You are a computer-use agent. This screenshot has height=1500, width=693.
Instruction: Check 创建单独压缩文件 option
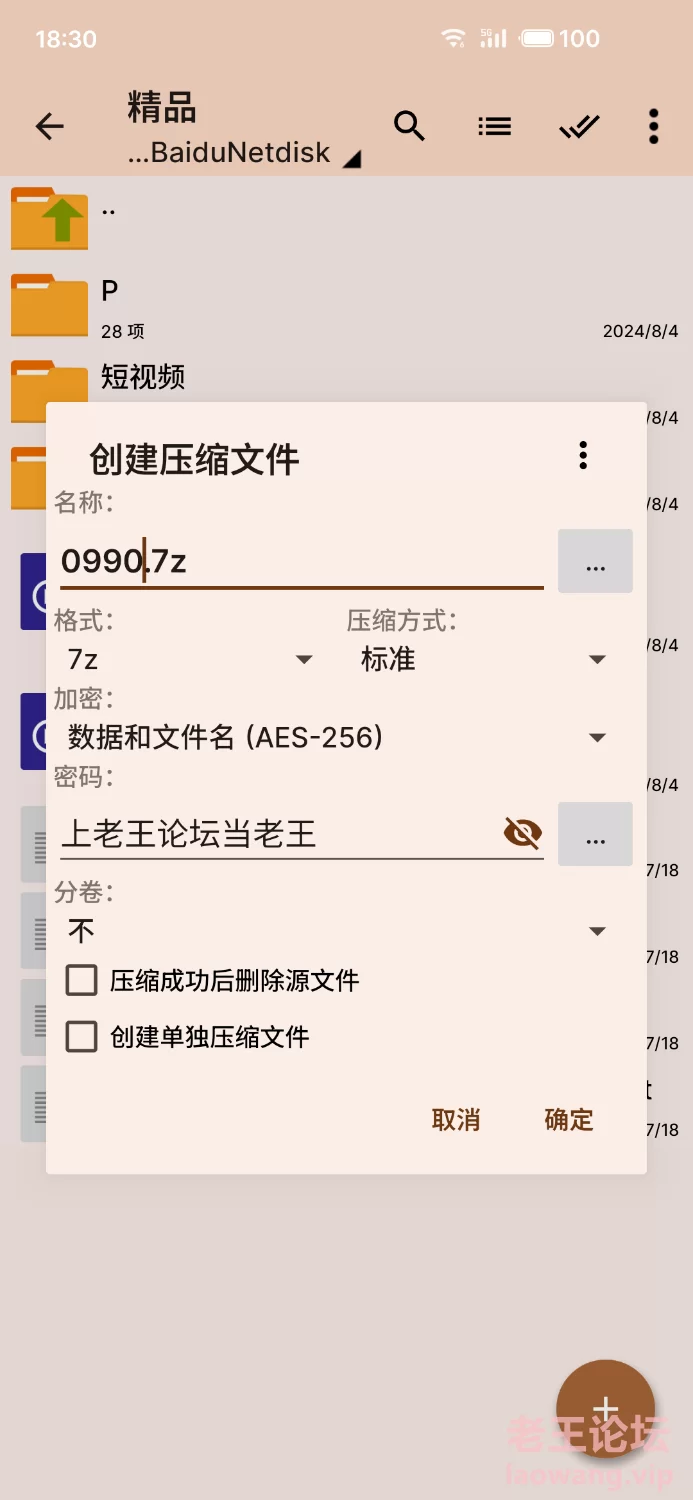(81, 1037)
